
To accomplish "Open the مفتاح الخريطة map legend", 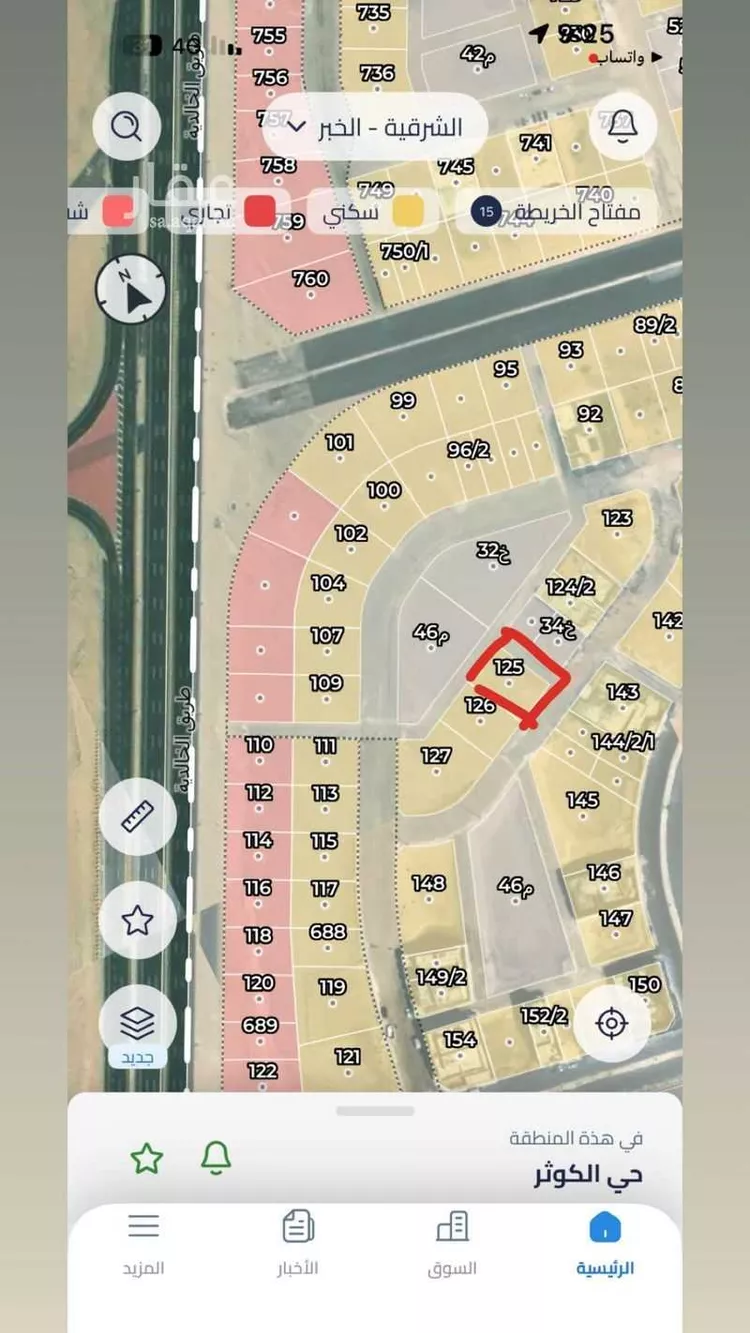I will pyautogui.click(x=558, y=212).
